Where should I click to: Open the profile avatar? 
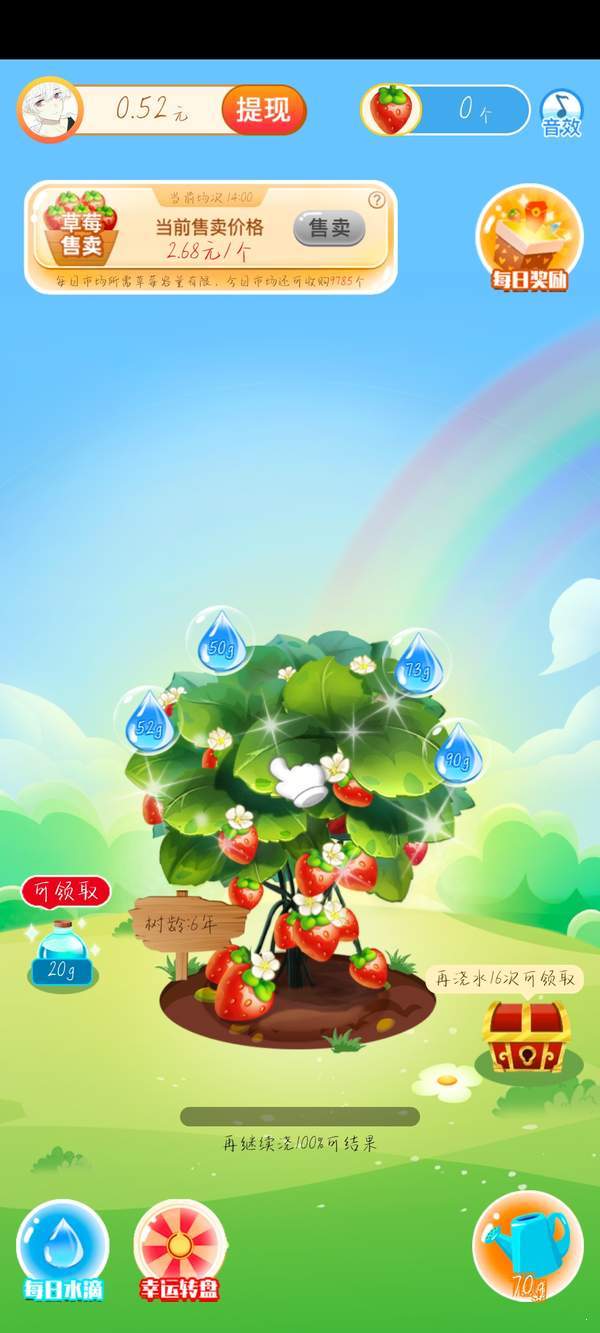tap(49, 110)
